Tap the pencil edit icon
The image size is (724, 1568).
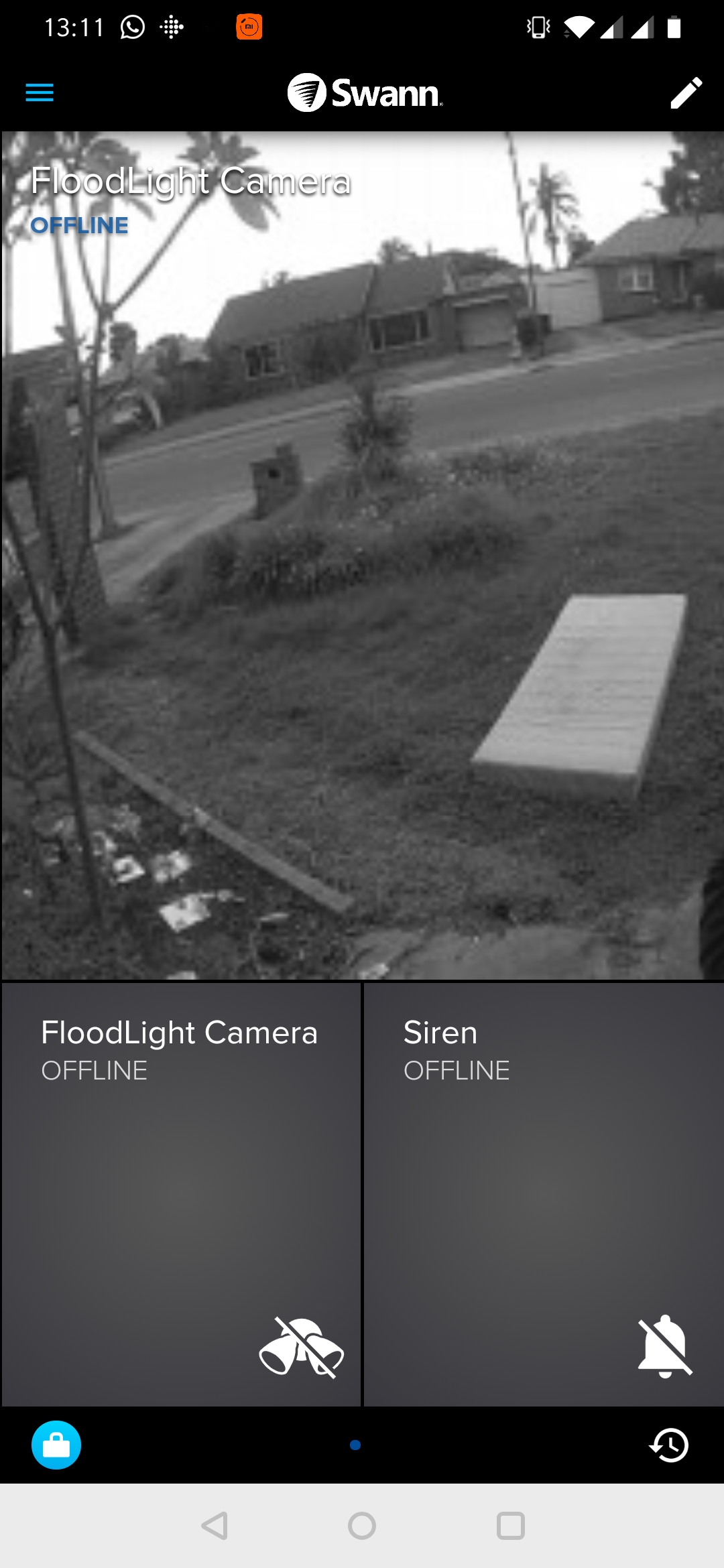pos(686,92)
